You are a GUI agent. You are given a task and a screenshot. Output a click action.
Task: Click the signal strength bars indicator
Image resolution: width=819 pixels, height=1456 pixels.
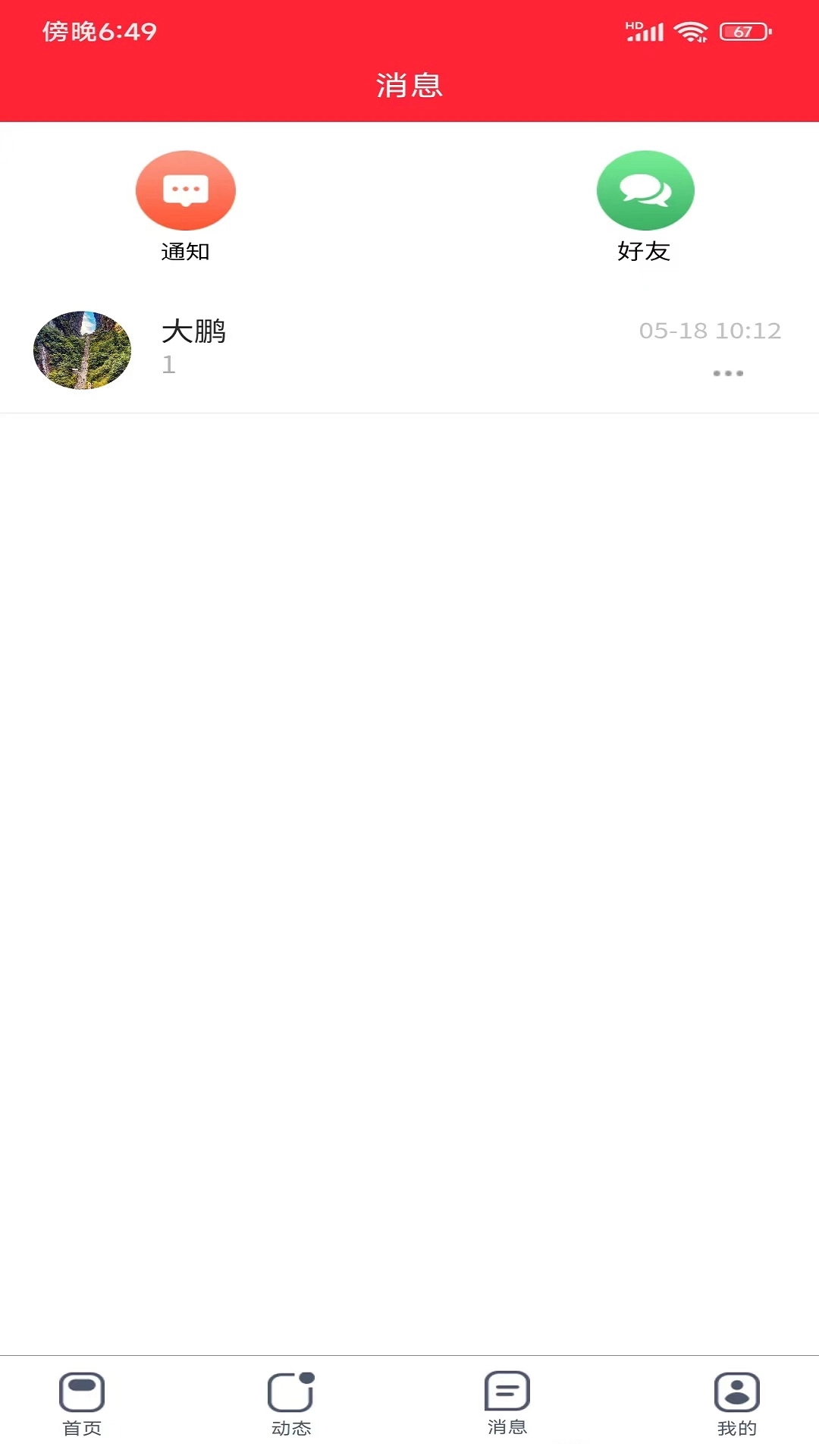point(650,32)
